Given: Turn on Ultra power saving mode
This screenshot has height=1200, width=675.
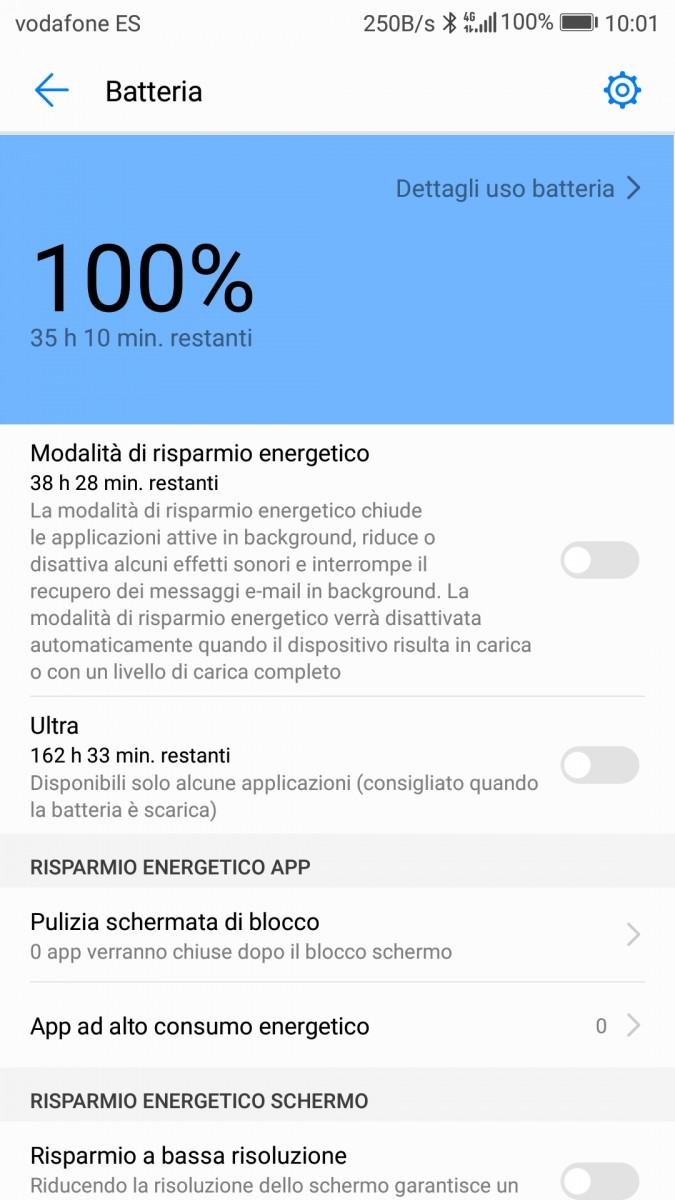Looking at the screenshot, I should pos(600,765).
